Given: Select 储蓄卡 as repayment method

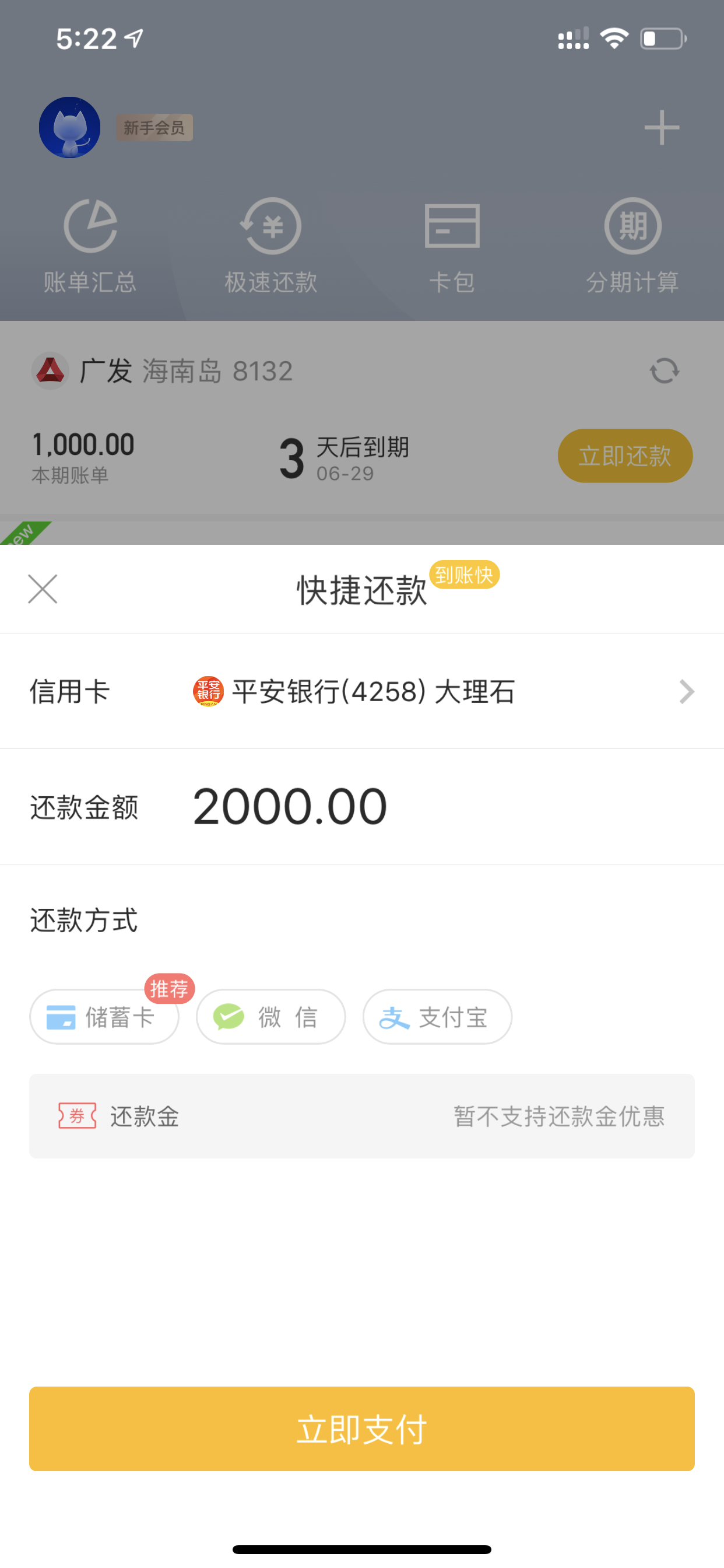Looking at the screenshot, I should pos(104,1017).
